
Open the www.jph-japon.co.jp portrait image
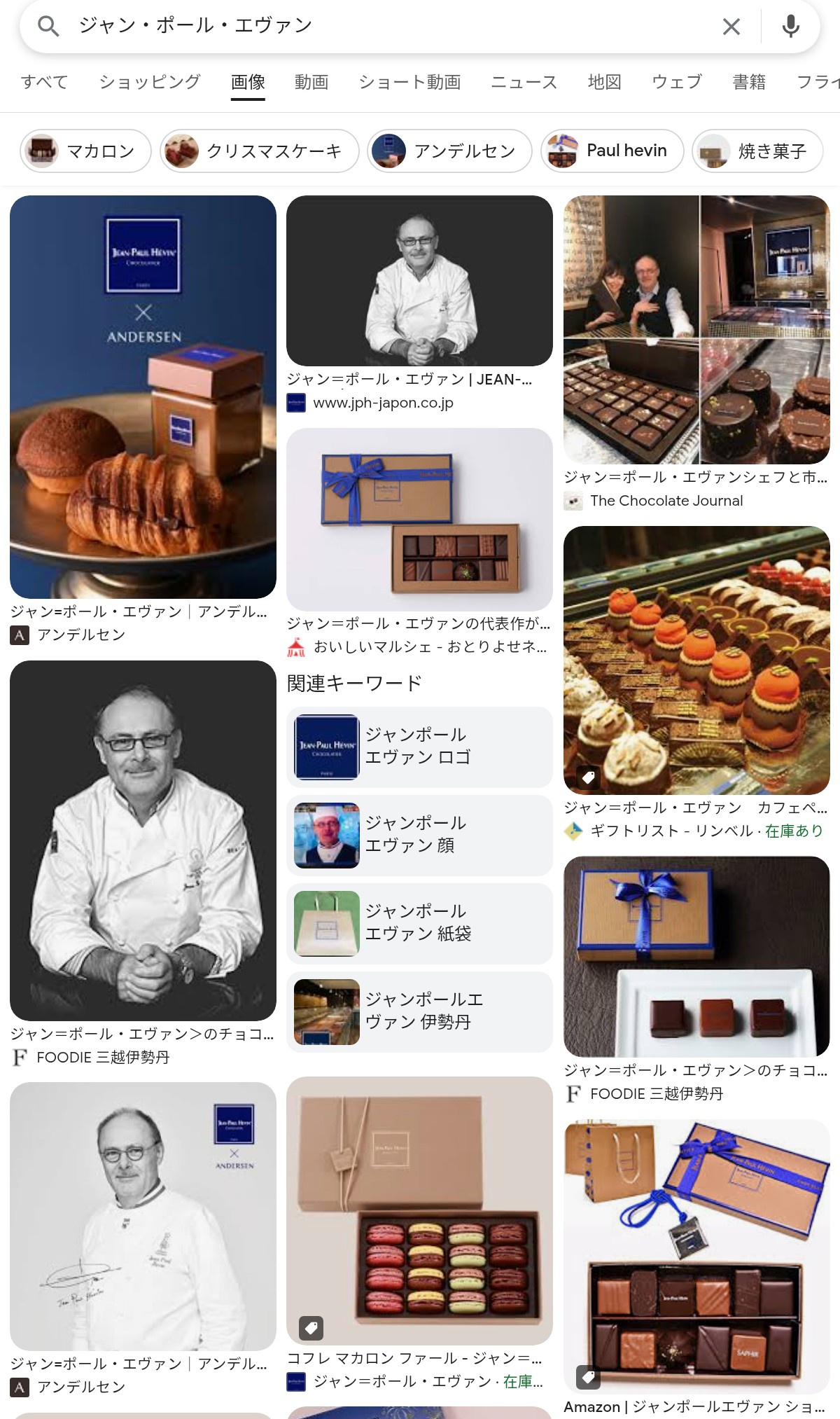click(x=419, y=280)
